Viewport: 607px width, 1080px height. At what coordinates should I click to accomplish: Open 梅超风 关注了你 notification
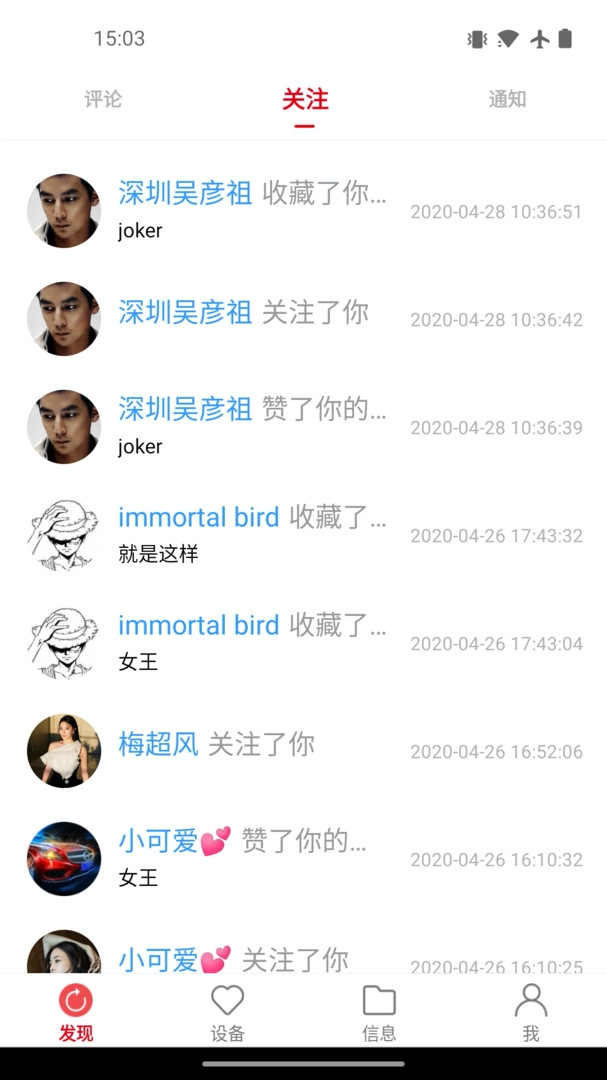[x=303, y=751]
